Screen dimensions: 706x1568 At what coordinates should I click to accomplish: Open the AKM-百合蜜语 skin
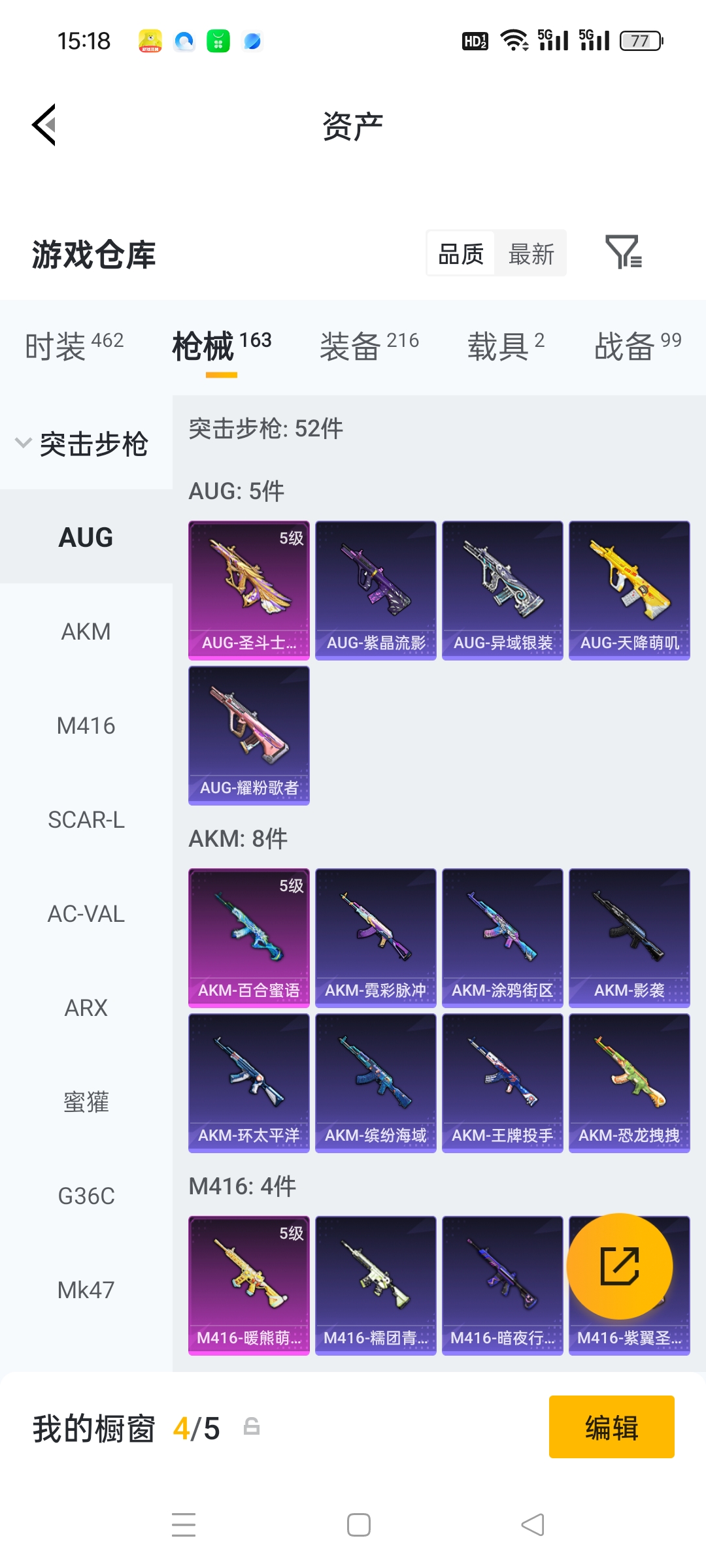249,938
